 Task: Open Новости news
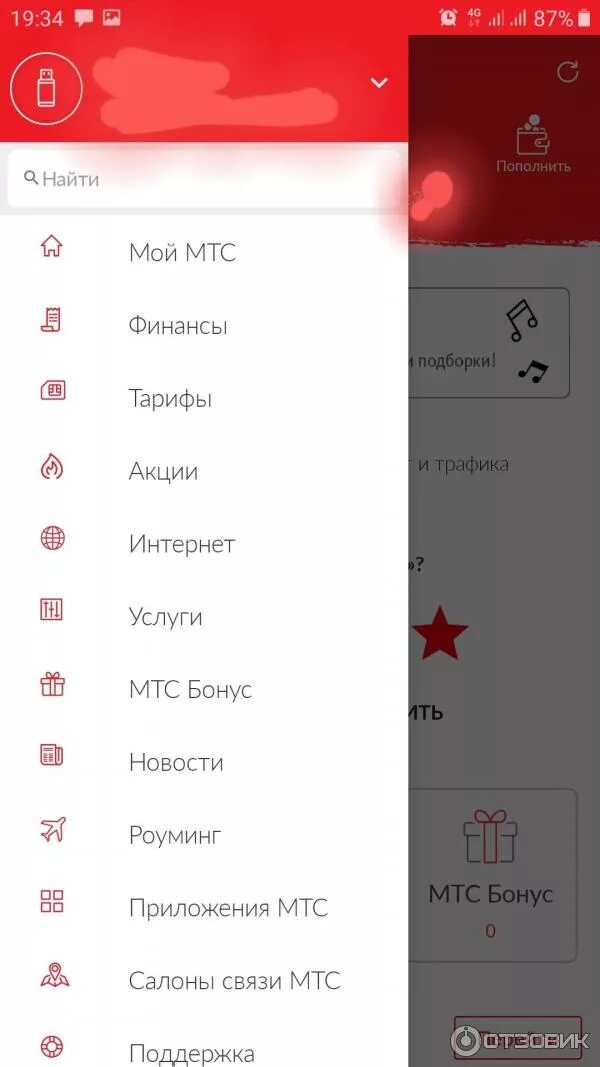coord(204,762)
